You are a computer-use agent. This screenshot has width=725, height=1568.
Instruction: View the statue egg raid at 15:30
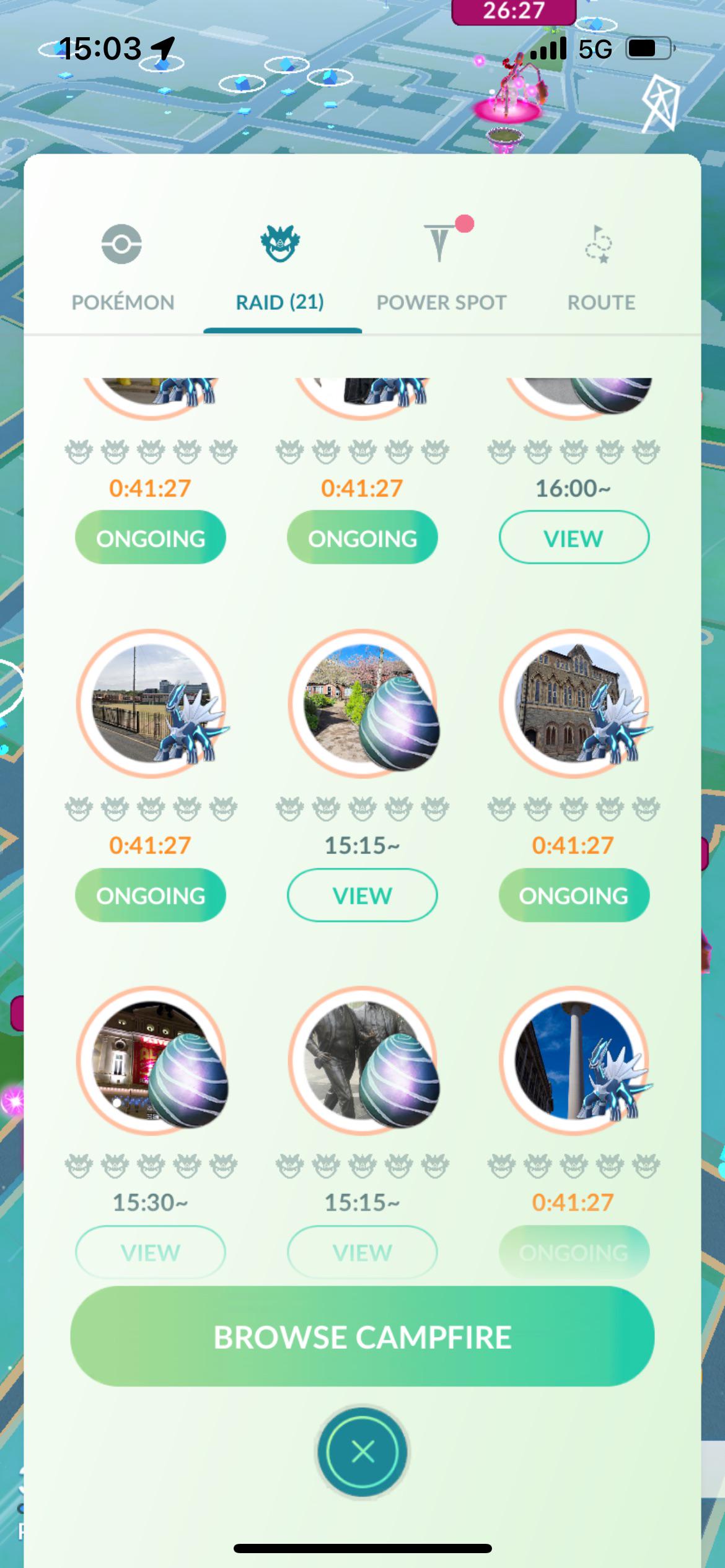[x=150, y=1252]
